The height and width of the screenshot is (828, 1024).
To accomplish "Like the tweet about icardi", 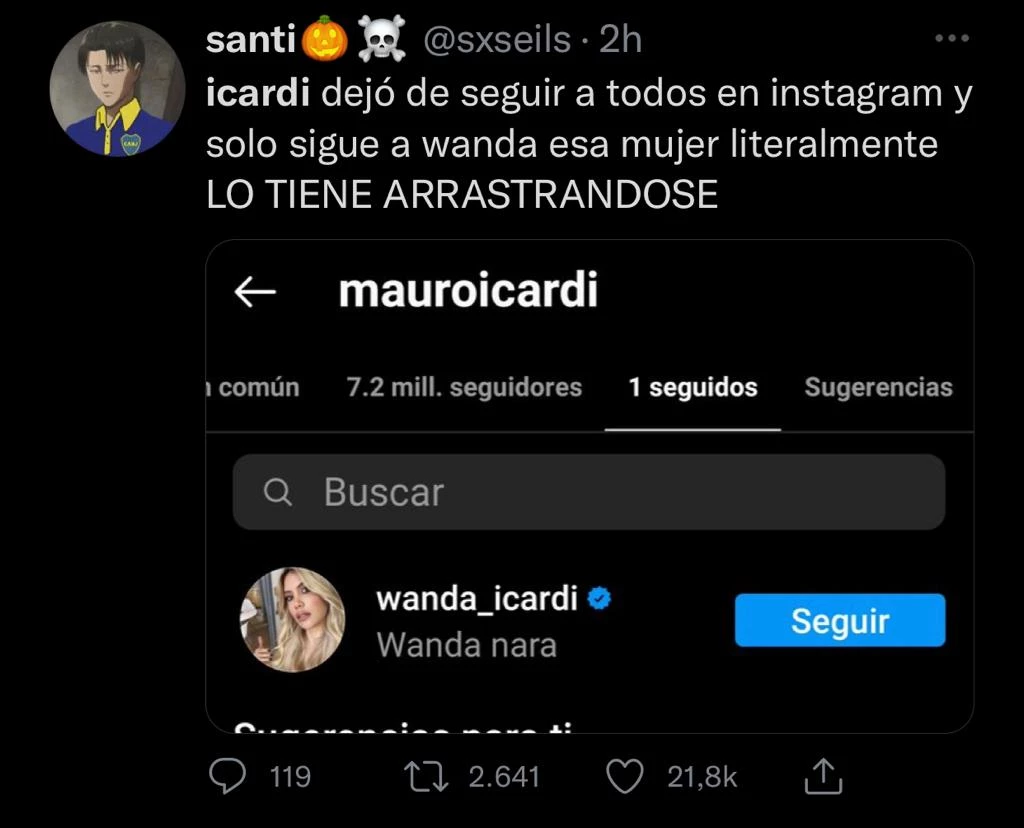I will (625, 776).
